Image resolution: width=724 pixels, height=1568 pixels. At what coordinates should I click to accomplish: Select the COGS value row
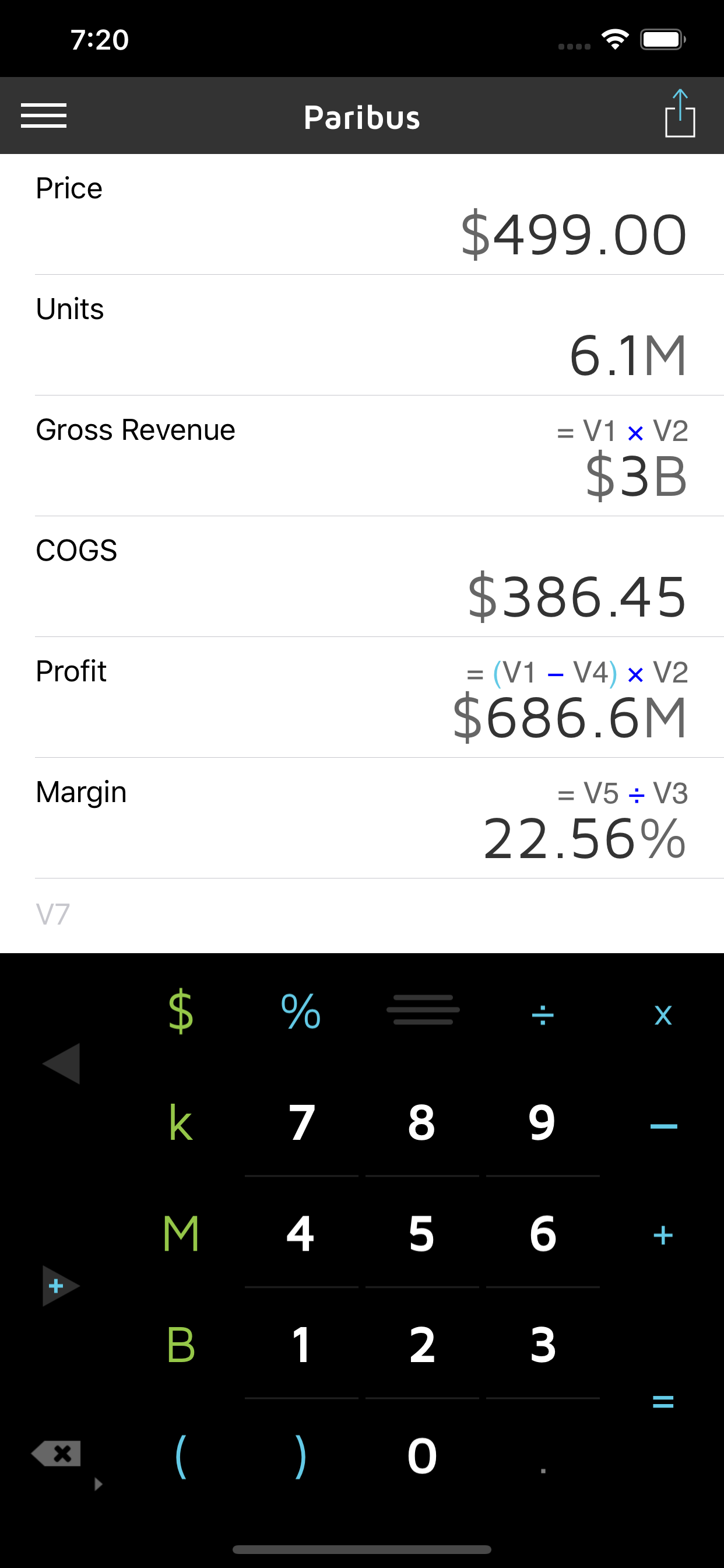pos(361,576)
